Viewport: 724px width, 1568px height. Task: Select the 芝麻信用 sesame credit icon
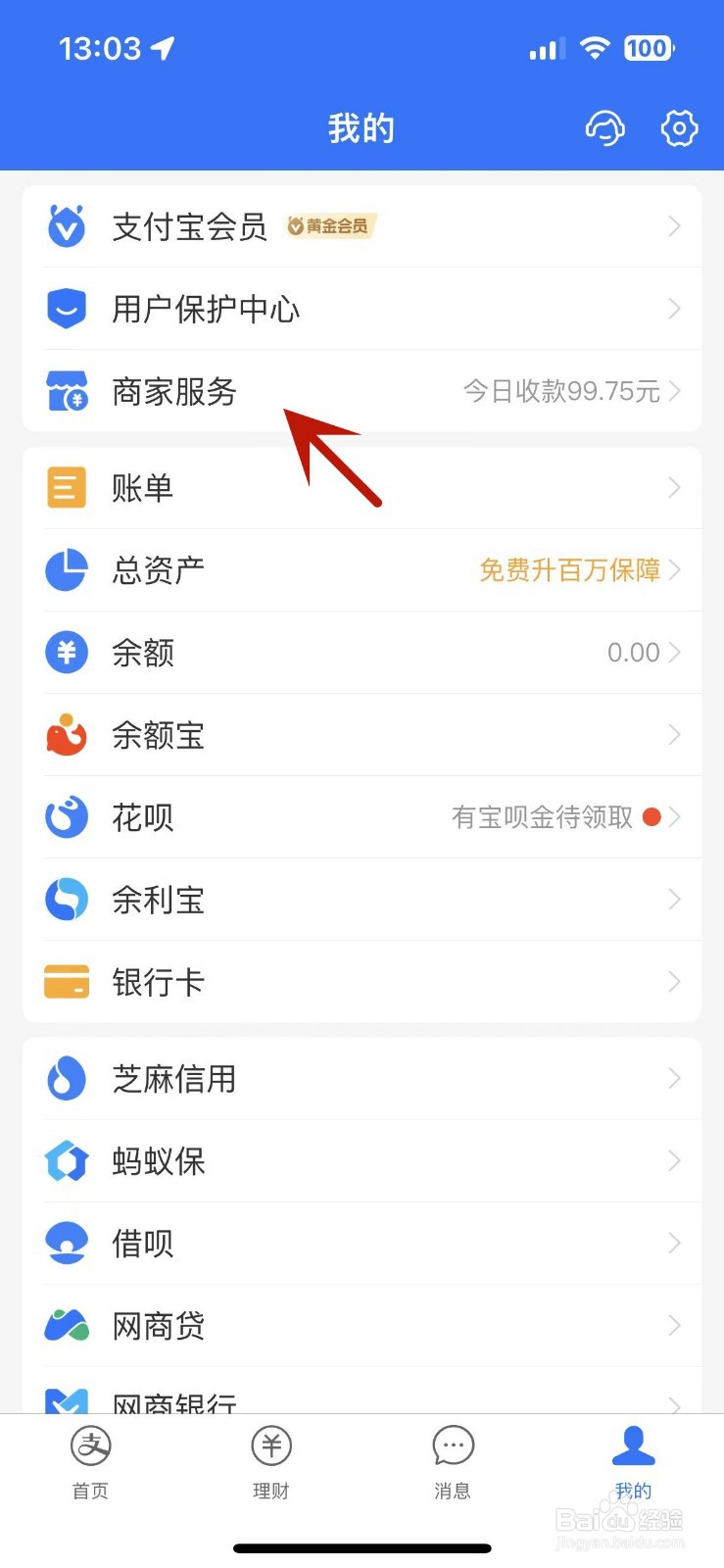coord(65,1077)
